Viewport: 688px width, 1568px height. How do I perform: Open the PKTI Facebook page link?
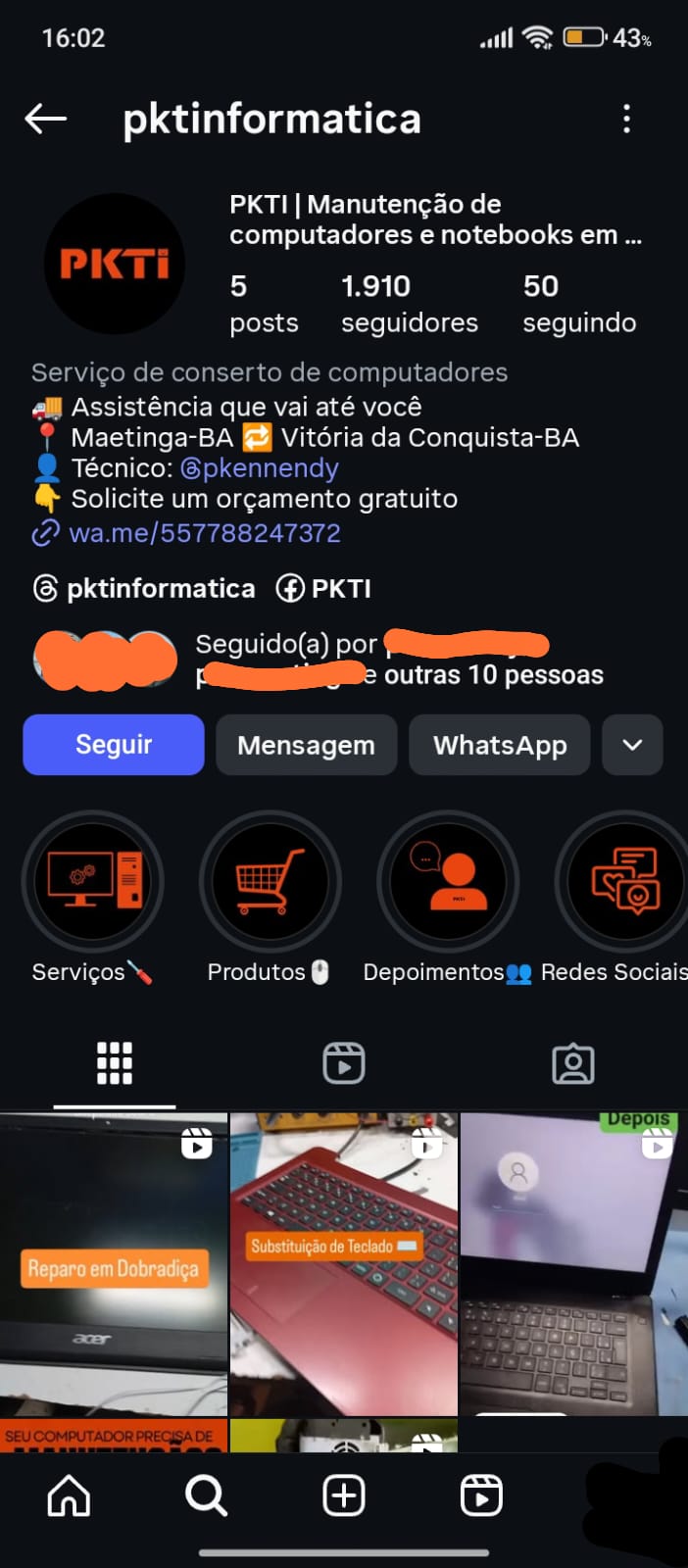click(x=324, y=588)
